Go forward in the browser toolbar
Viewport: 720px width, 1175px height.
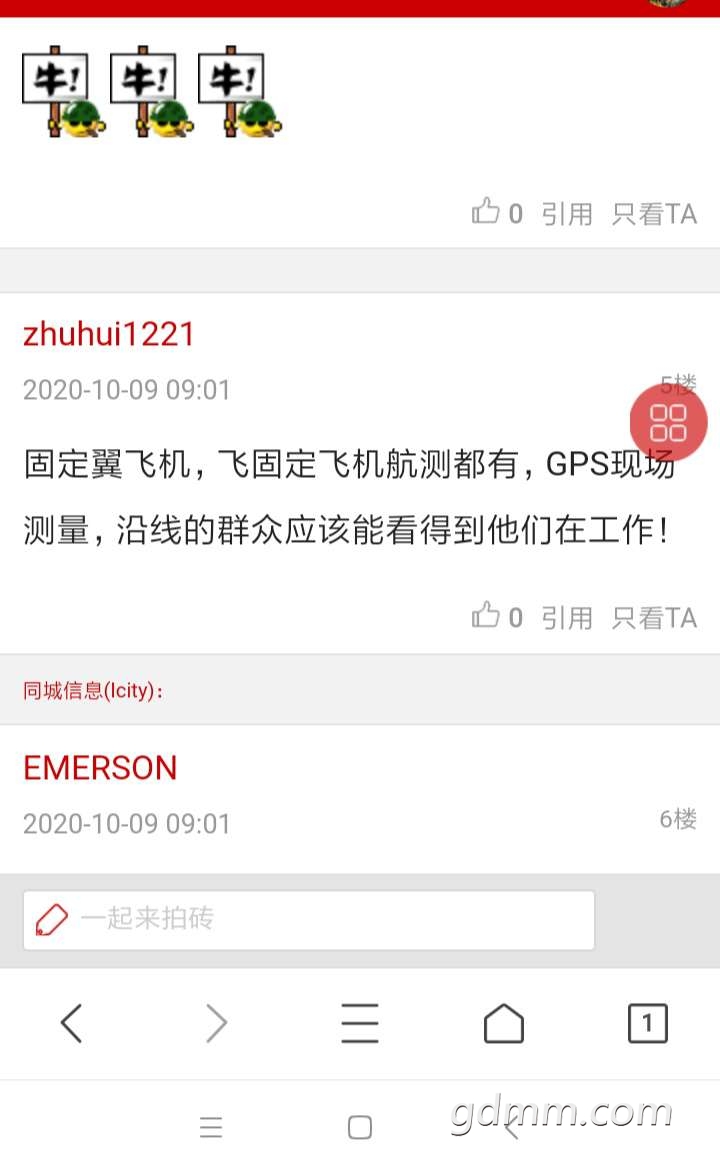click(216, 1023)
